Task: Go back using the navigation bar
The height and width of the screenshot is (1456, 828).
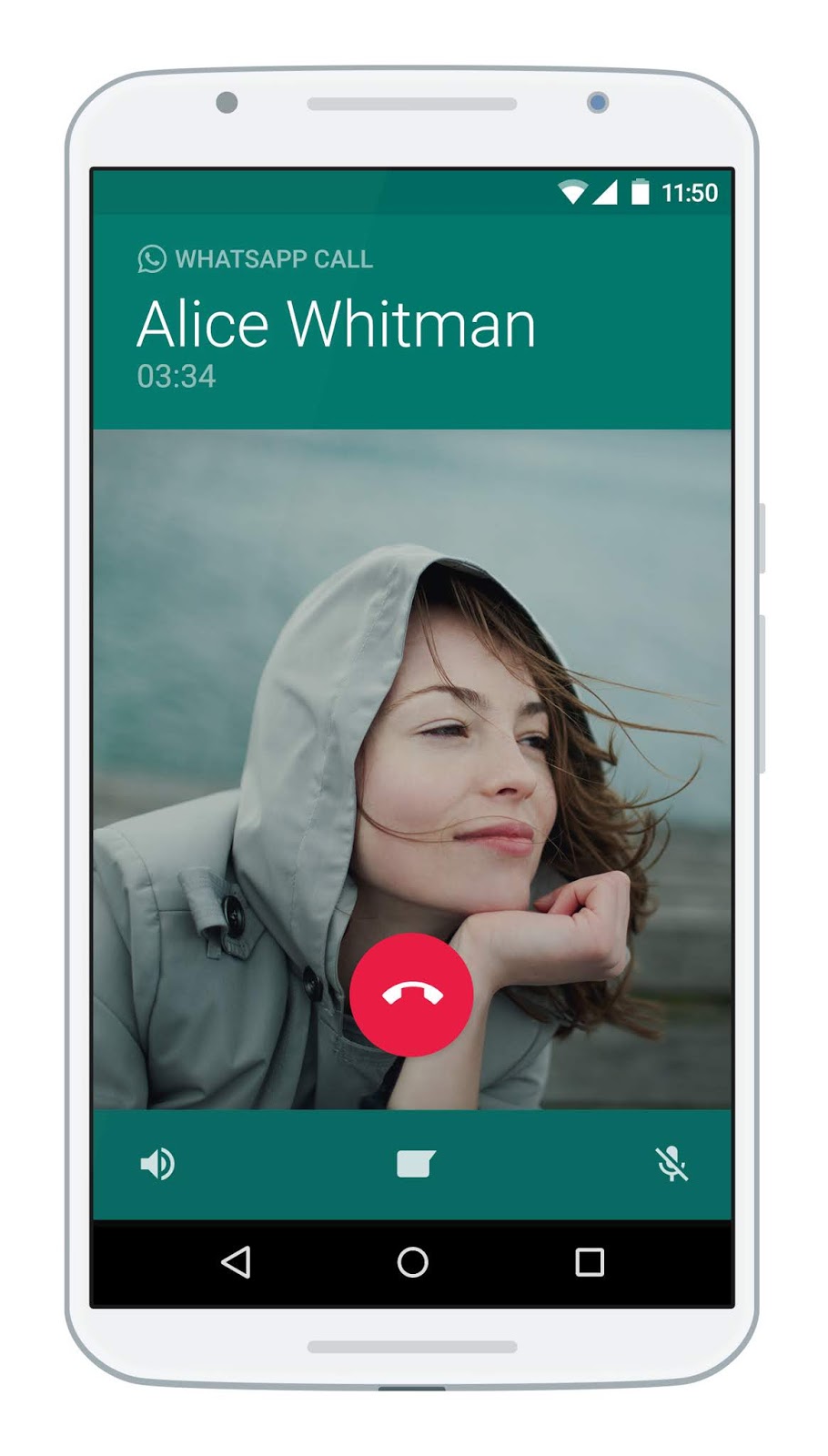Action: pos(237,1262)
